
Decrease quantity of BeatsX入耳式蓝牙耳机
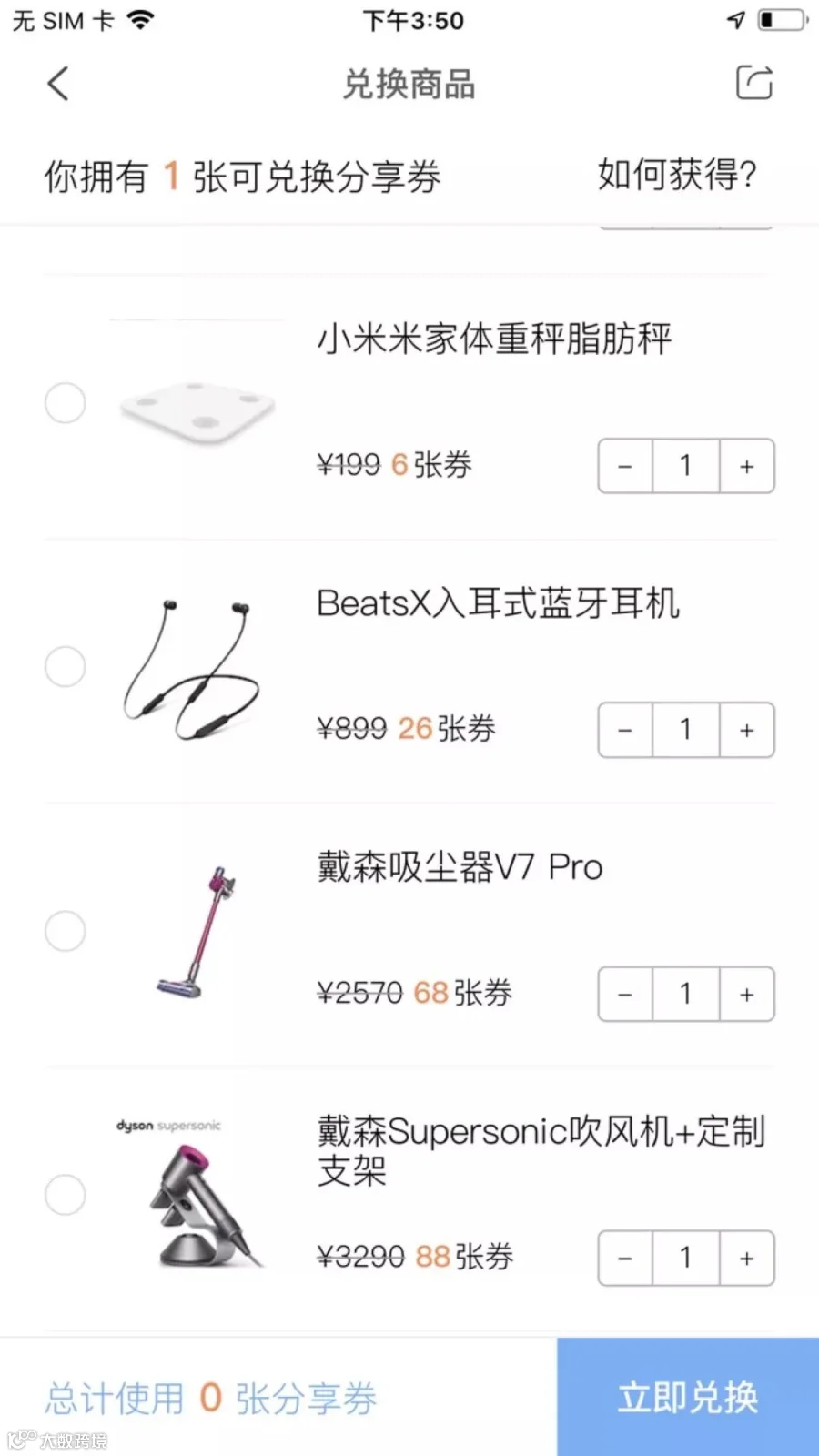pyautogui.click(x=625, y=730)
